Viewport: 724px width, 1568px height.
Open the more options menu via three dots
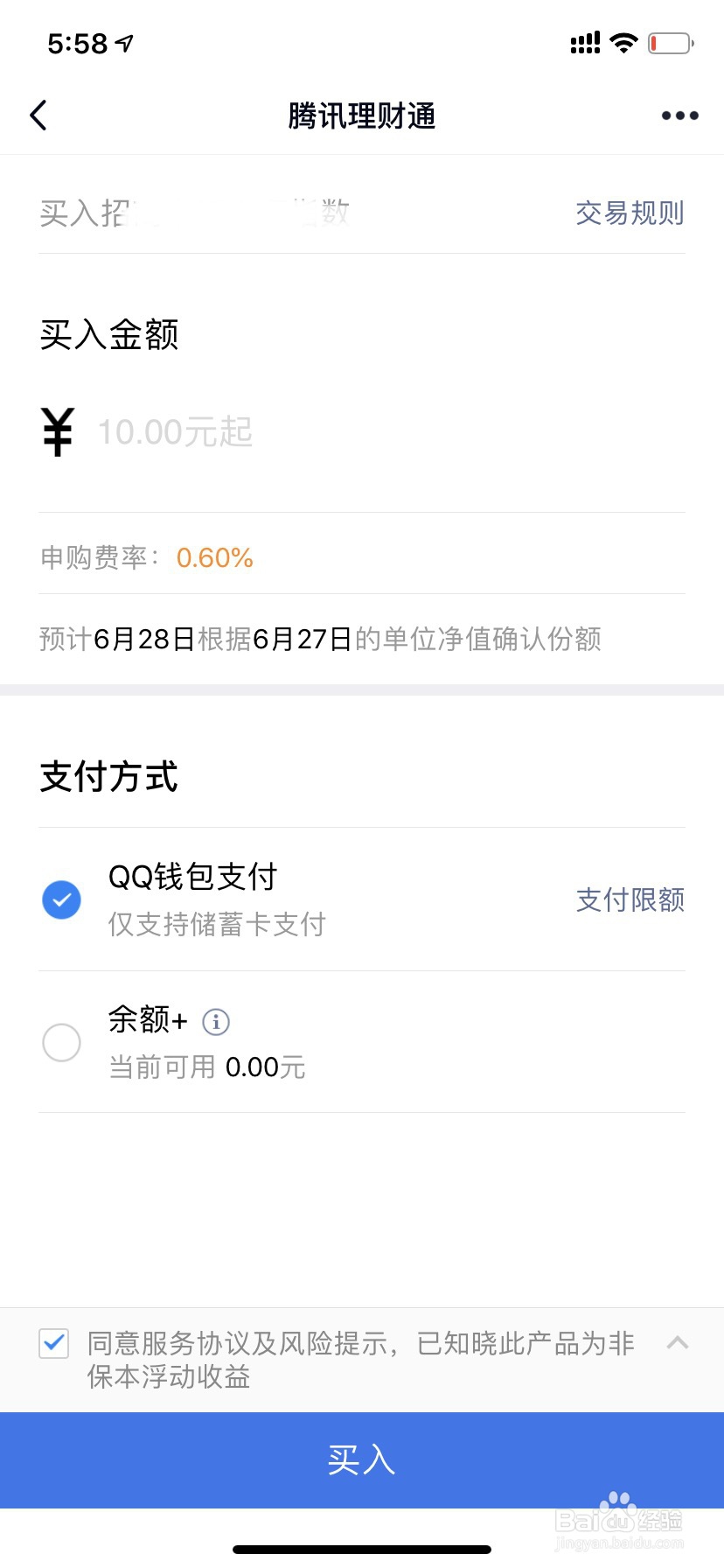coord(679,115)
